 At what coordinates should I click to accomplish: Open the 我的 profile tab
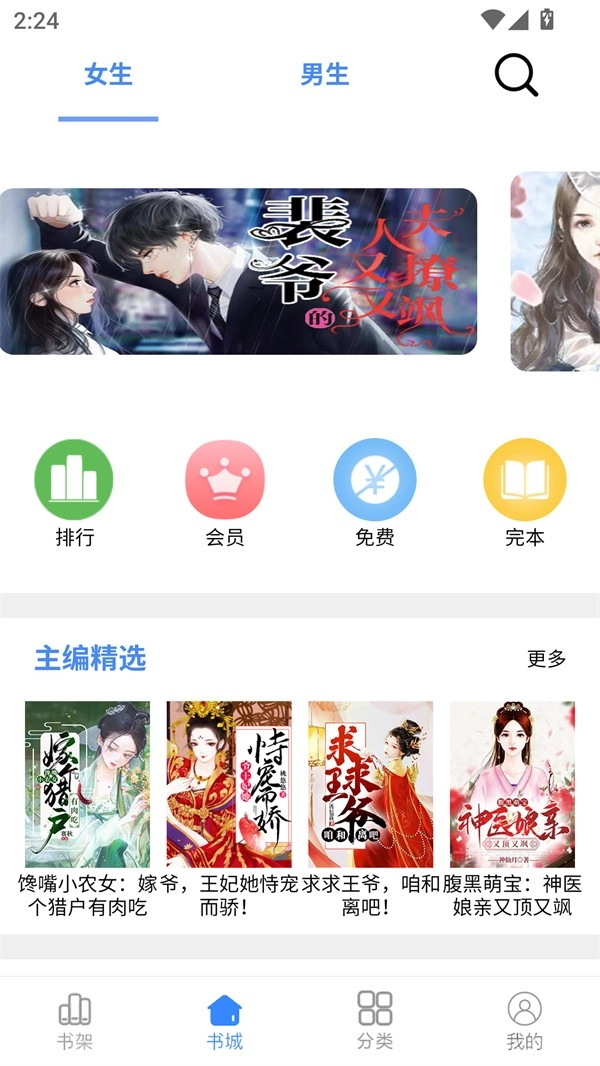click(x=525, y=1021)
